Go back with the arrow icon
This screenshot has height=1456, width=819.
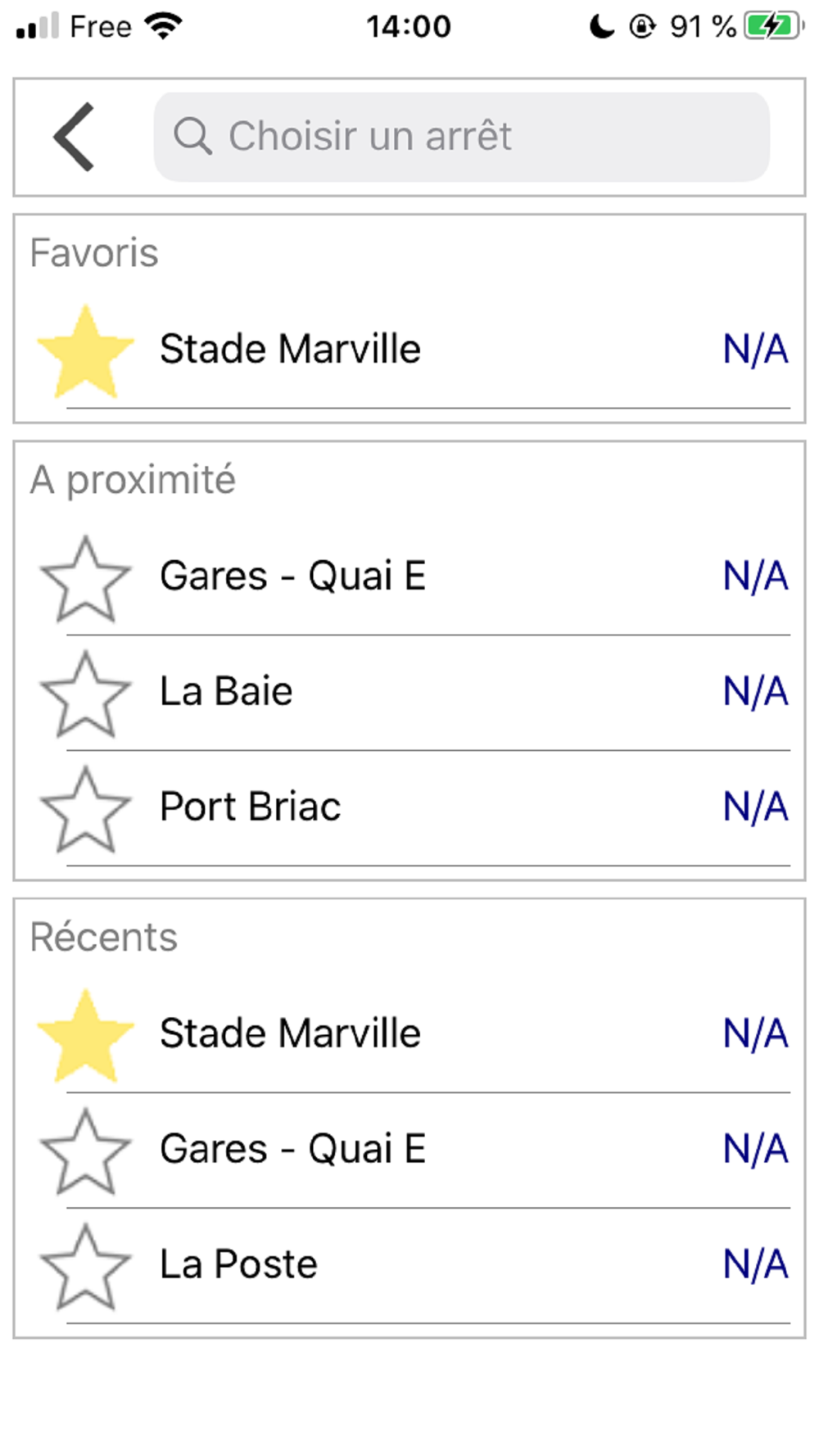coord(75,137)
